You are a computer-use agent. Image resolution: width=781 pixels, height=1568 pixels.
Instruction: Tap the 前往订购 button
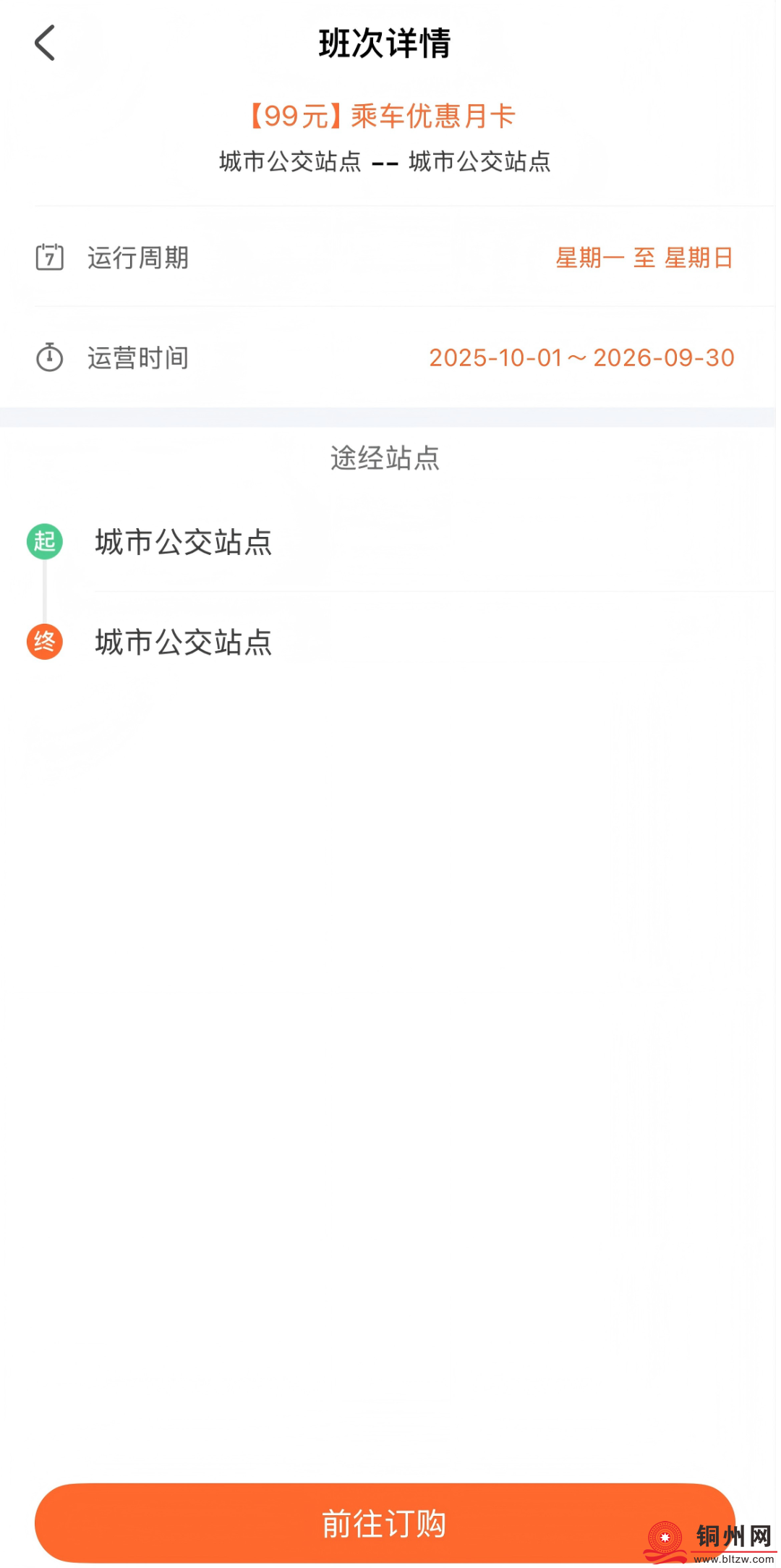[384, 1523]
